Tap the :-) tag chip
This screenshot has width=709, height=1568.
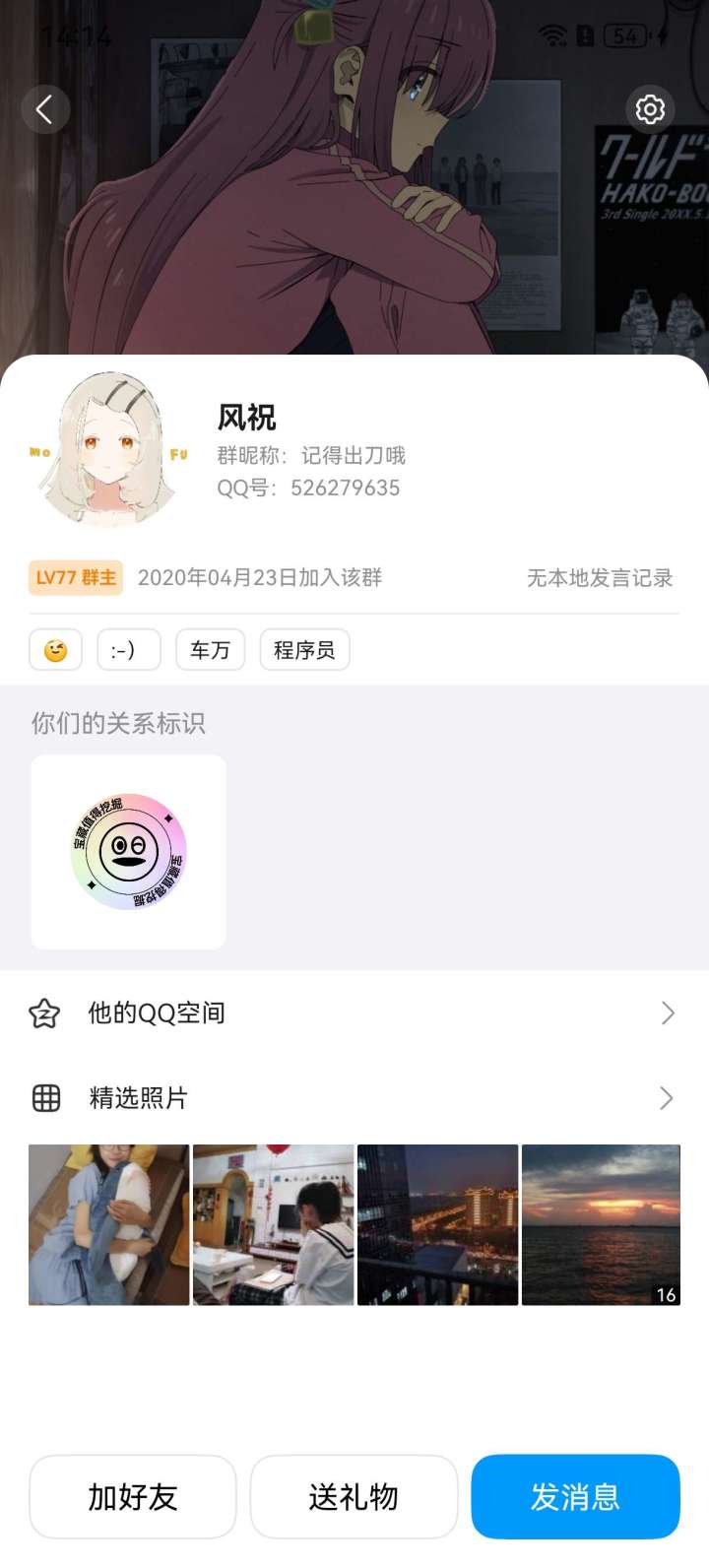click(x=128, y=650)
